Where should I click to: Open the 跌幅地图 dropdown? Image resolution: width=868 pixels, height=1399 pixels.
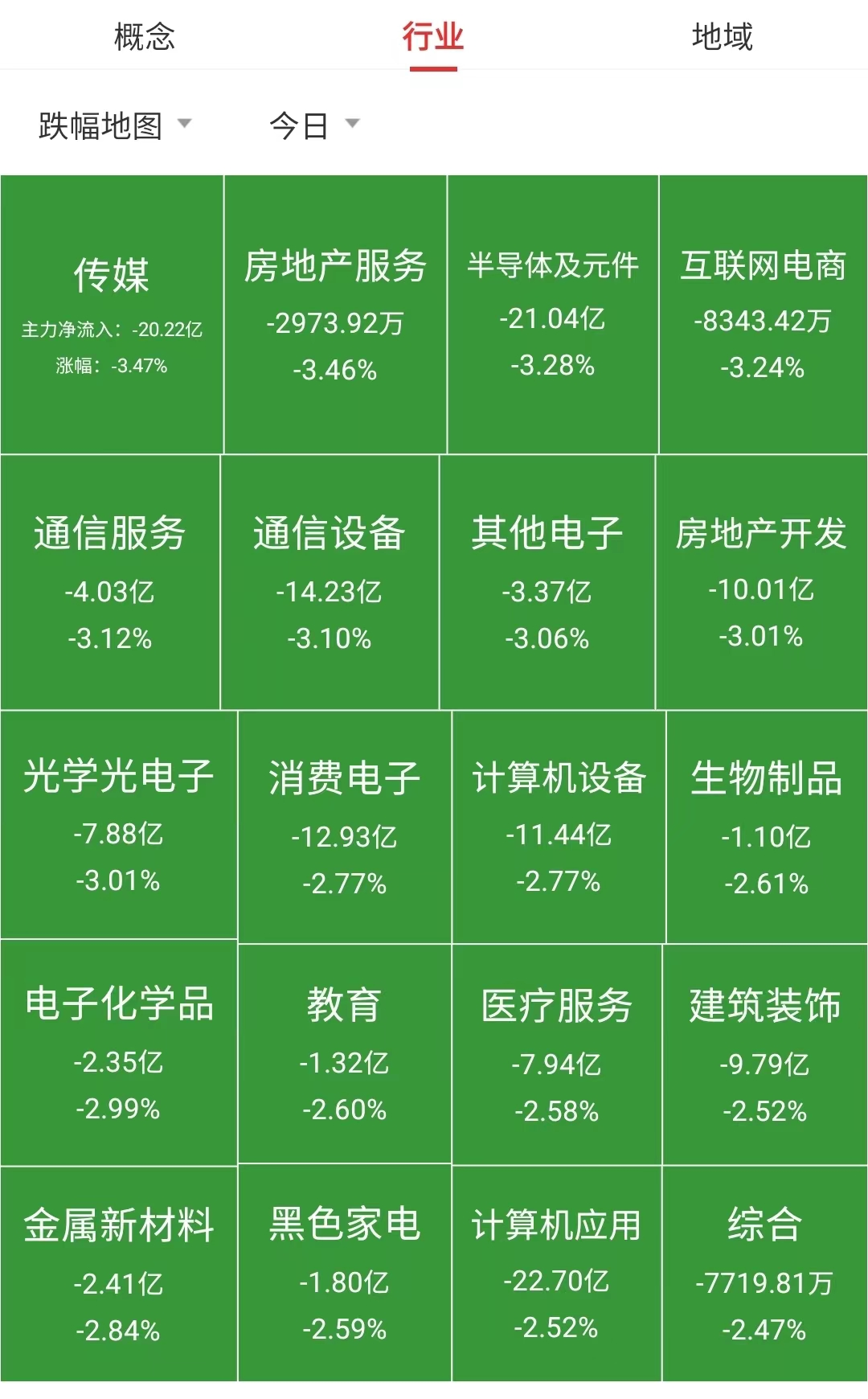[x=100, y=125]
